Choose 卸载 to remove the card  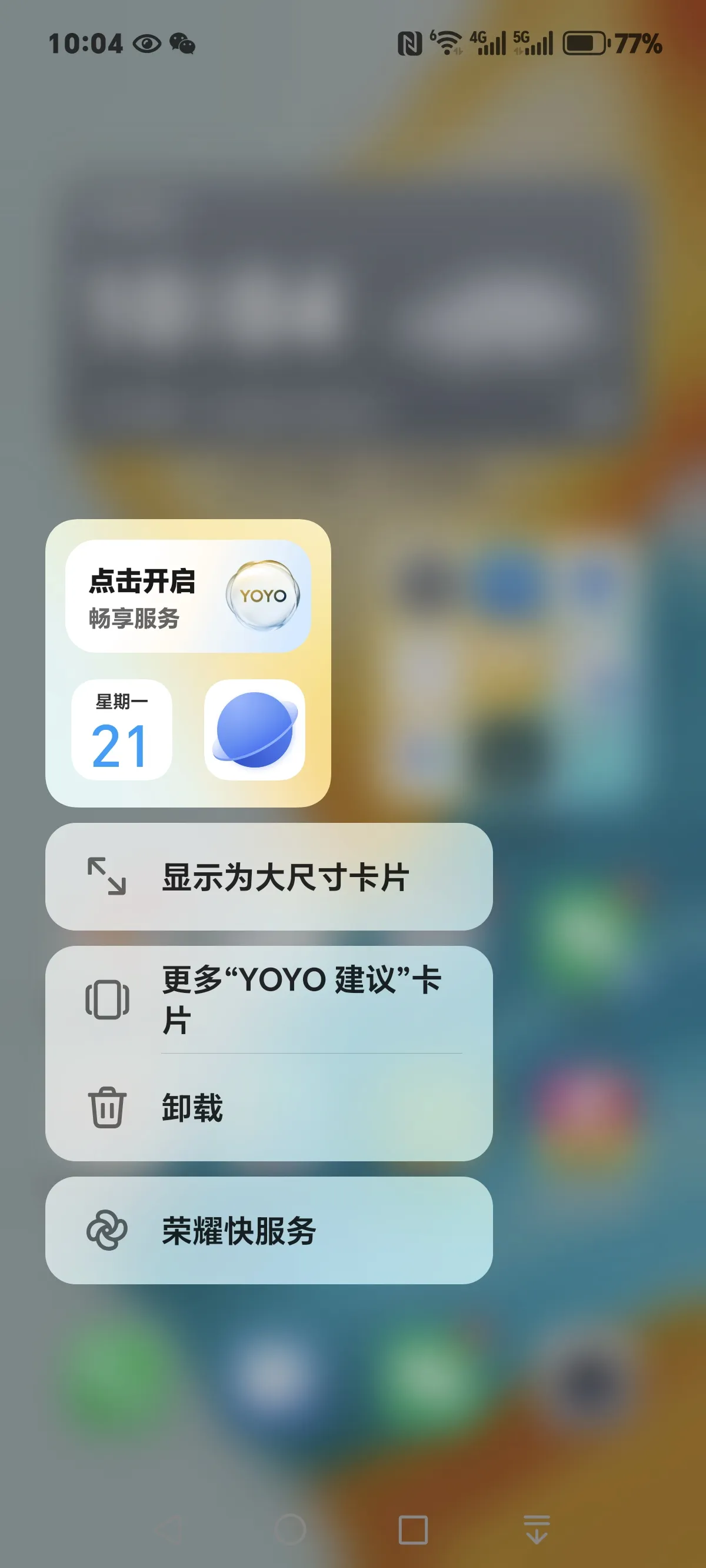point(268,1107)
